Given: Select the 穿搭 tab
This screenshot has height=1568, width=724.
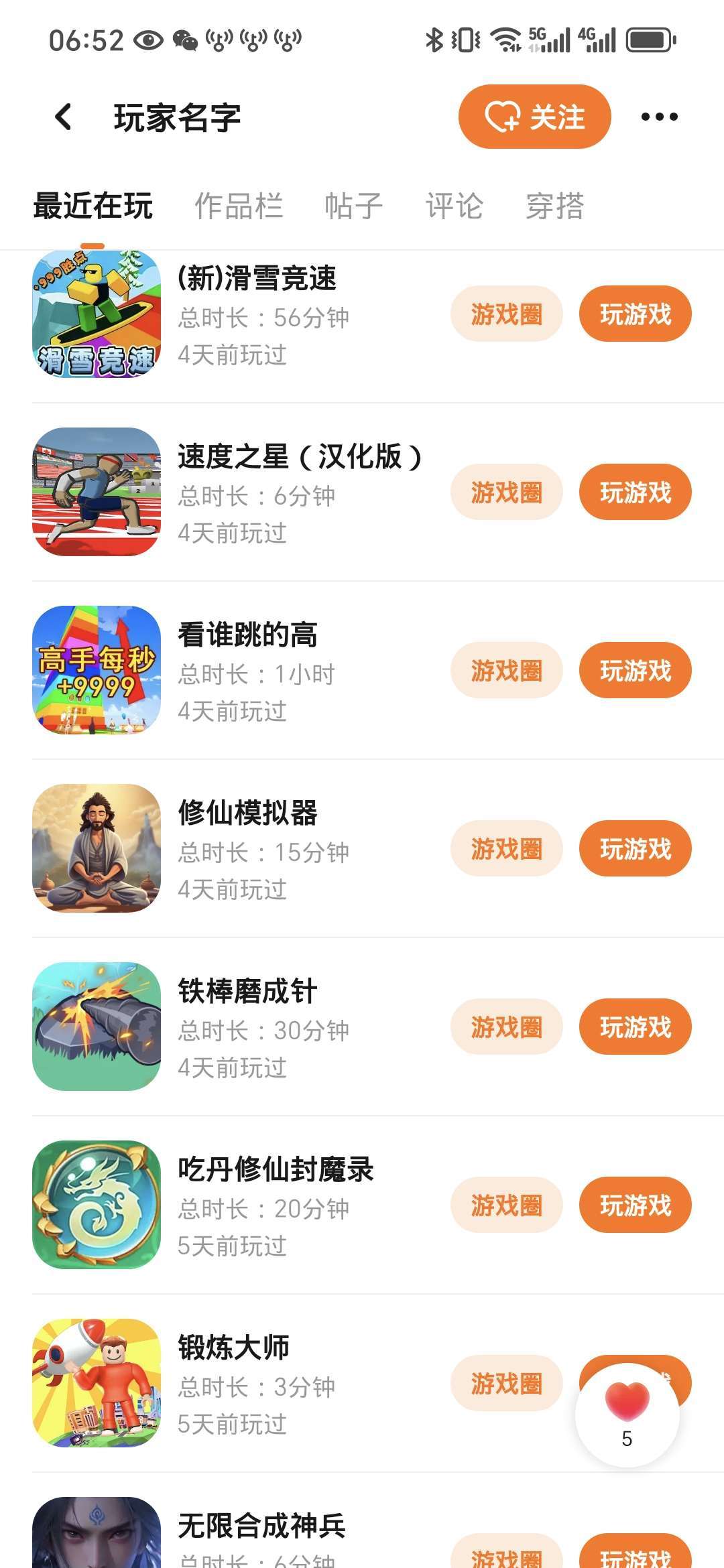Looking at the screenshot, I should tap(554, 206).
